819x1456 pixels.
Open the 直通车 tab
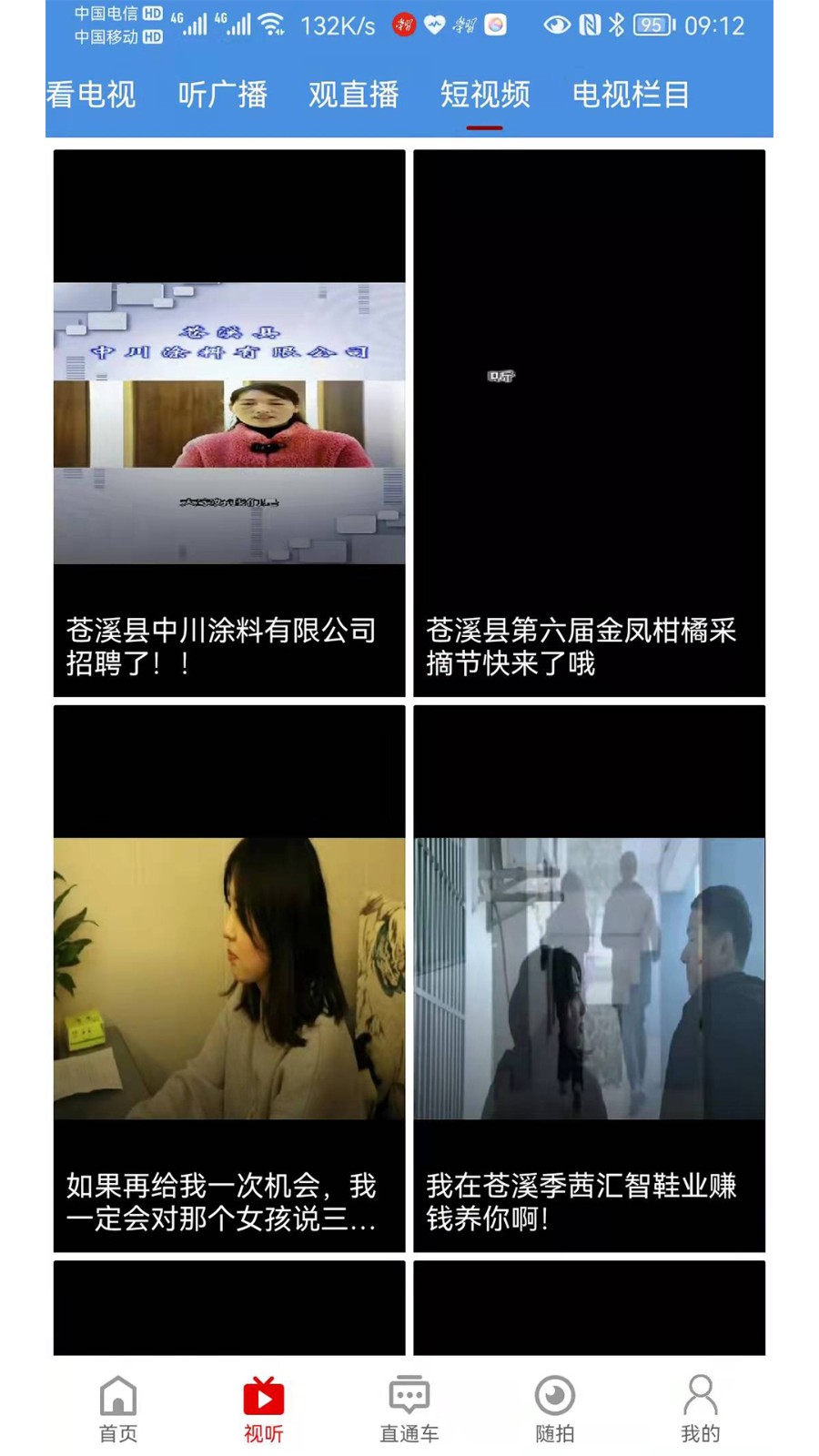(409, 1408)
